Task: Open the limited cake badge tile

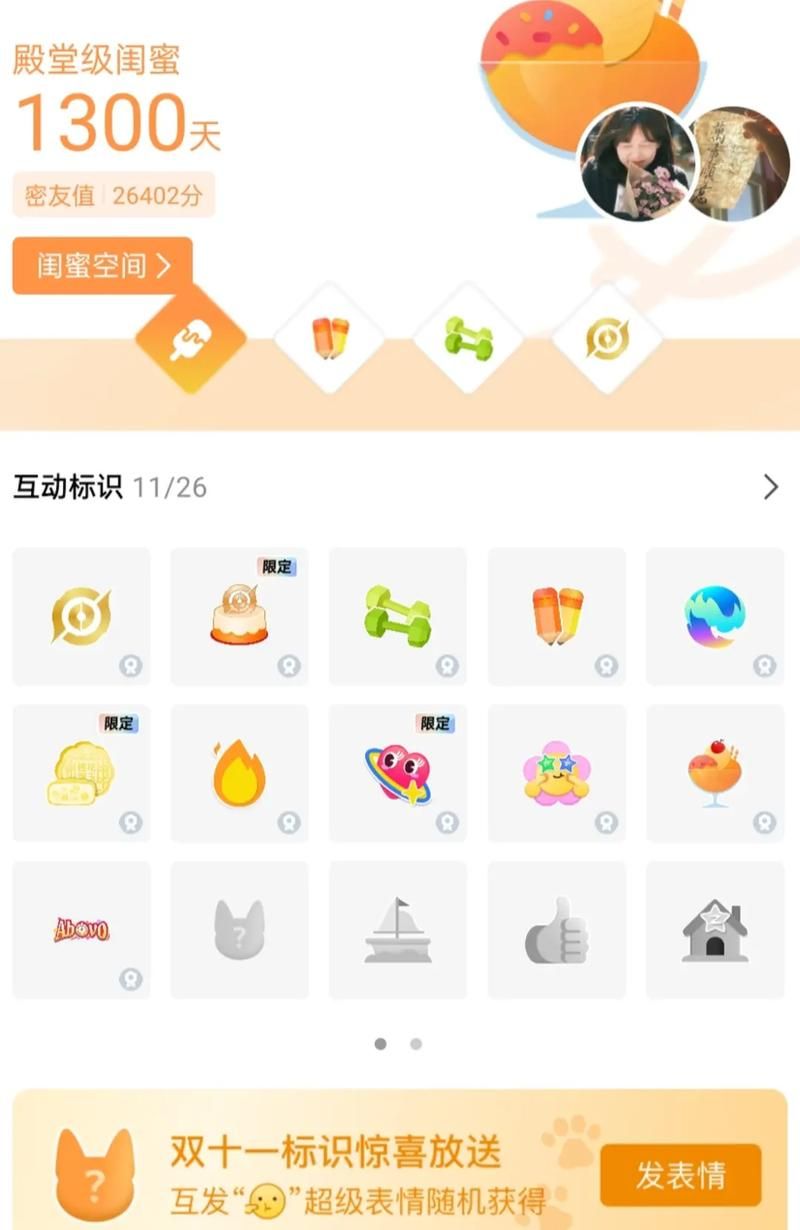Action: coord(239,616)
